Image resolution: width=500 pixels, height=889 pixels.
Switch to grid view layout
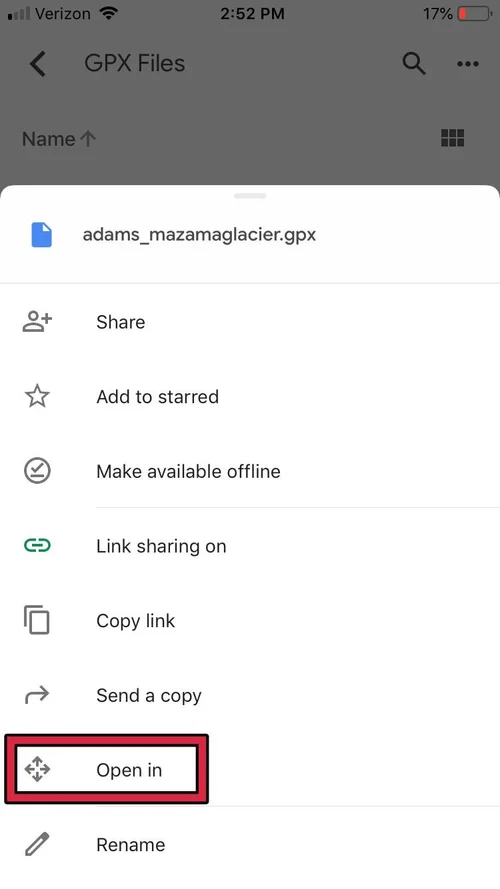pyautogui.click(x=452, y=138)
